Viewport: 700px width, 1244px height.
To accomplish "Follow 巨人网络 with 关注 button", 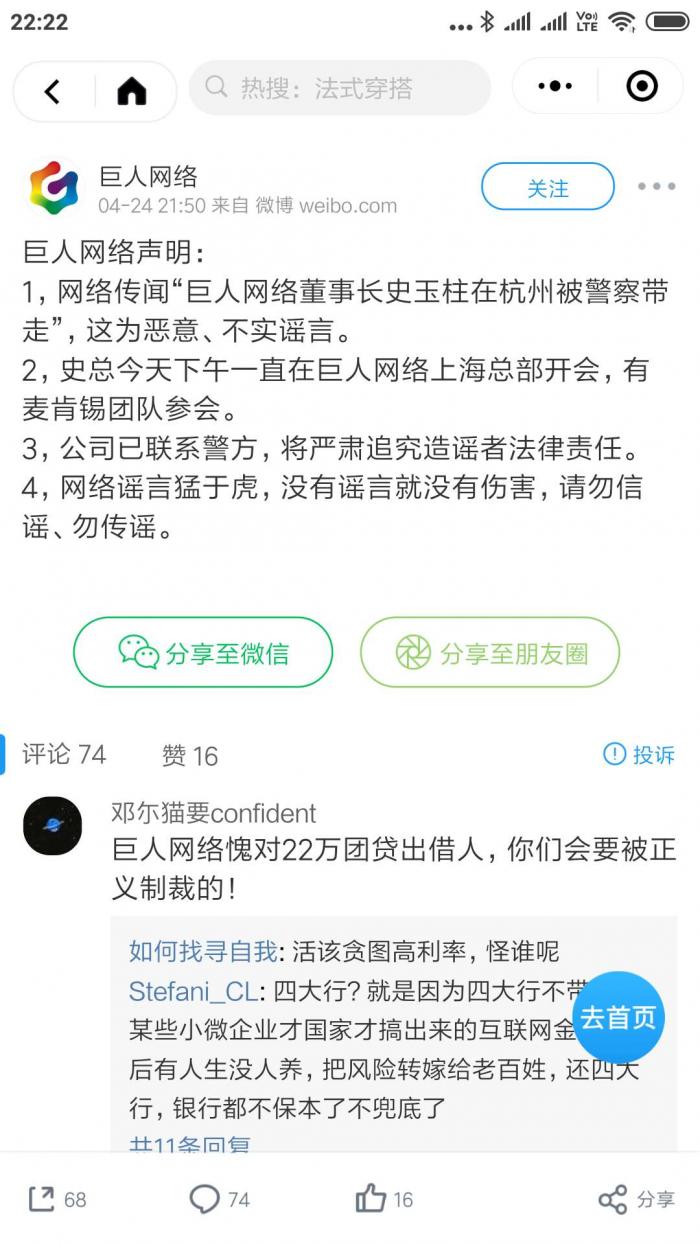I will point(547,187).
